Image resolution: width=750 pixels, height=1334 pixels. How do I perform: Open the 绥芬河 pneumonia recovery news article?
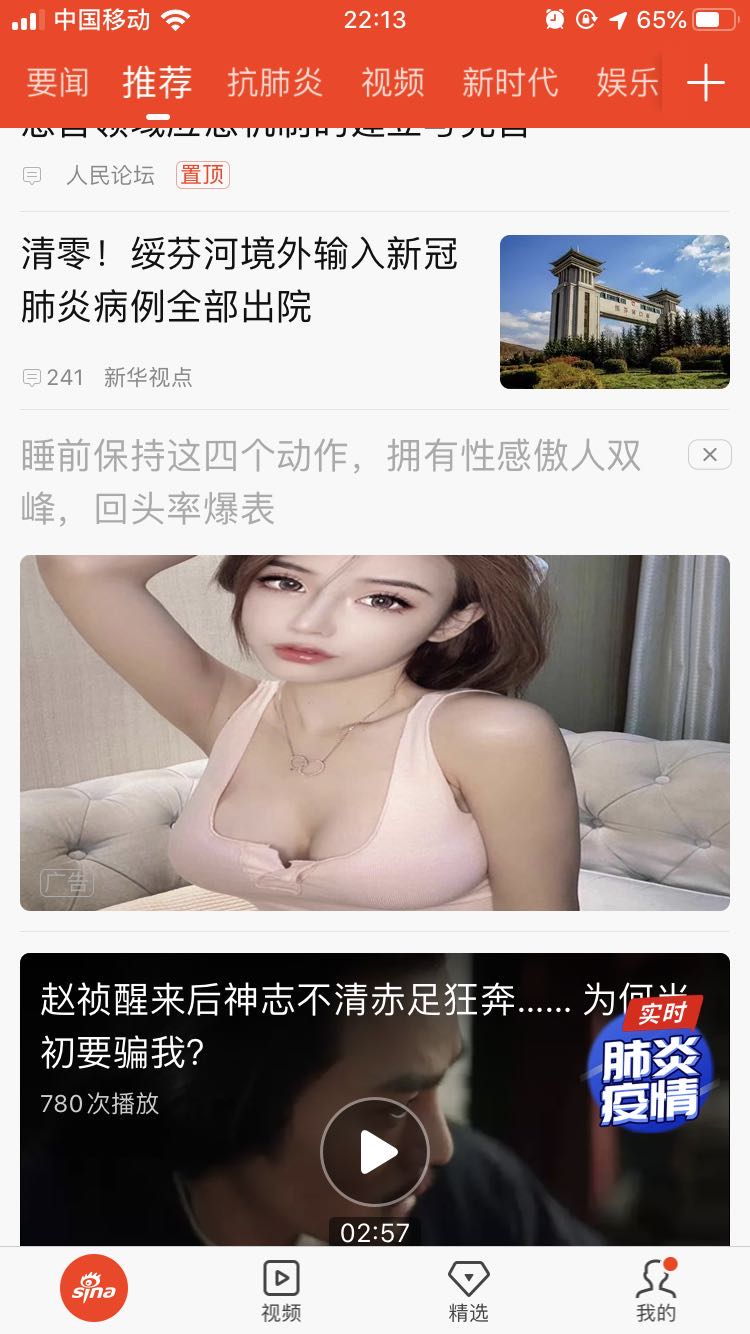tap(240, 283)
